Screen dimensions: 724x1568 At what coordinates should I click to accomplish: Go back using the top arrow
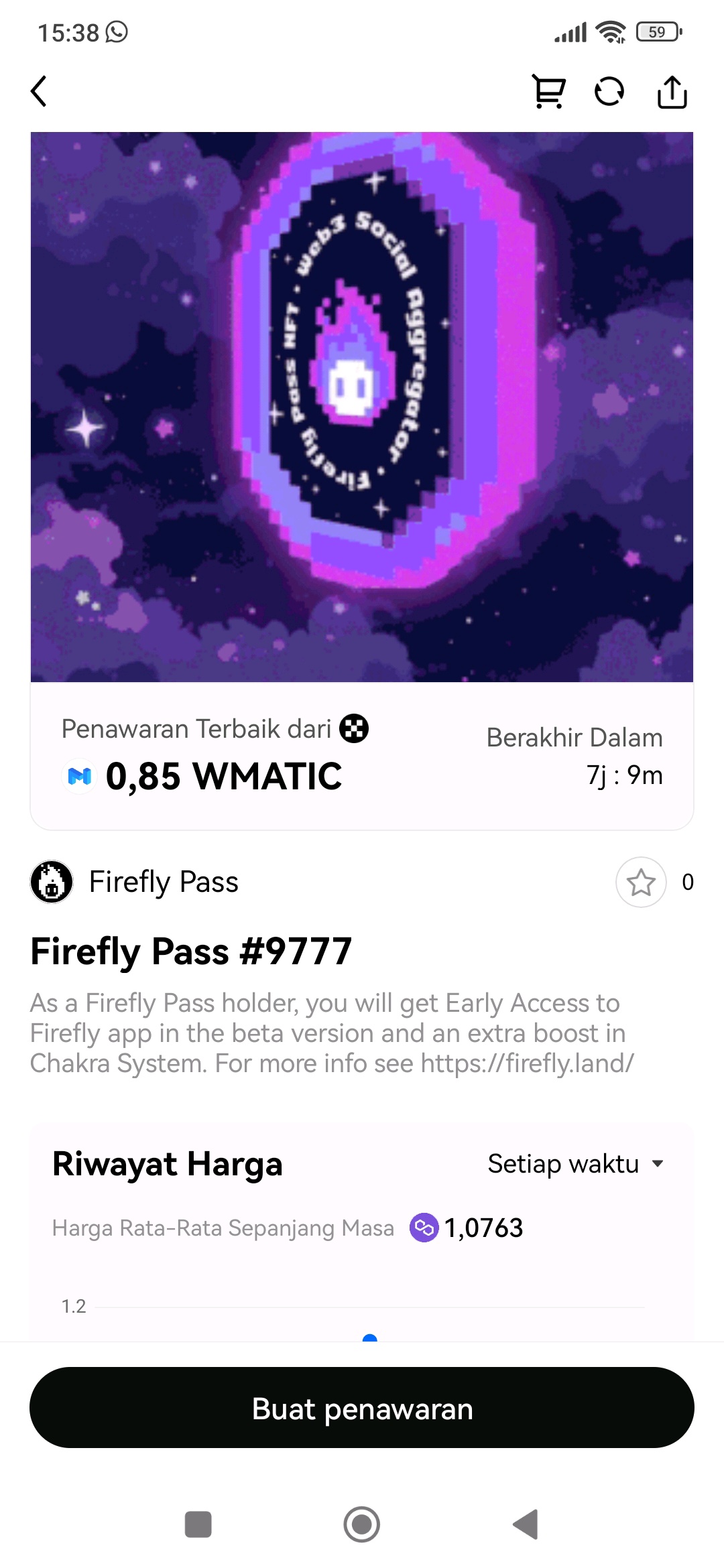[39, 91]
